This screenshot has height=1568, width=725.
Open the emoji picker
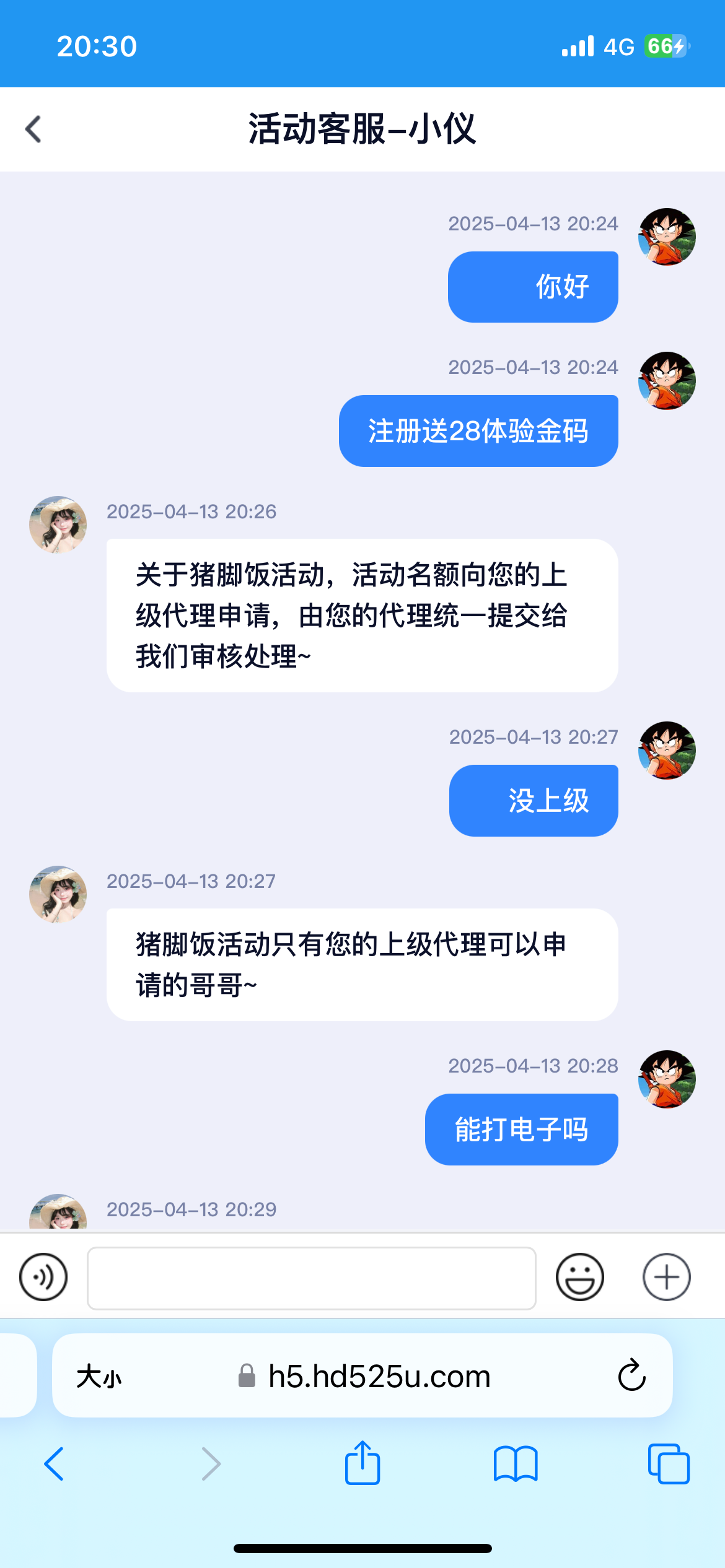579,1277
